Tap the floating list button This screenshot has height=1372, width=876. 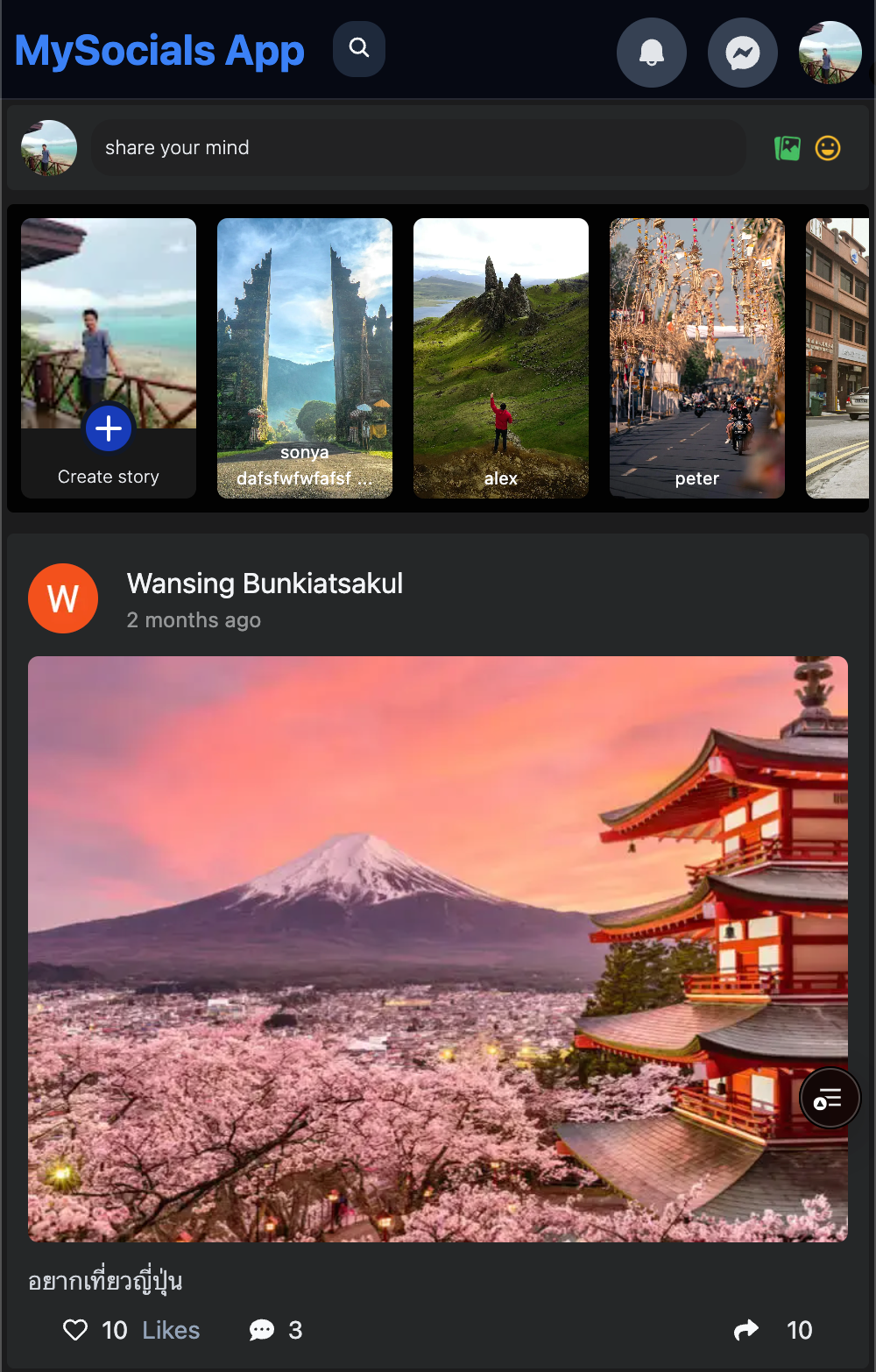tap(829, 1099)
